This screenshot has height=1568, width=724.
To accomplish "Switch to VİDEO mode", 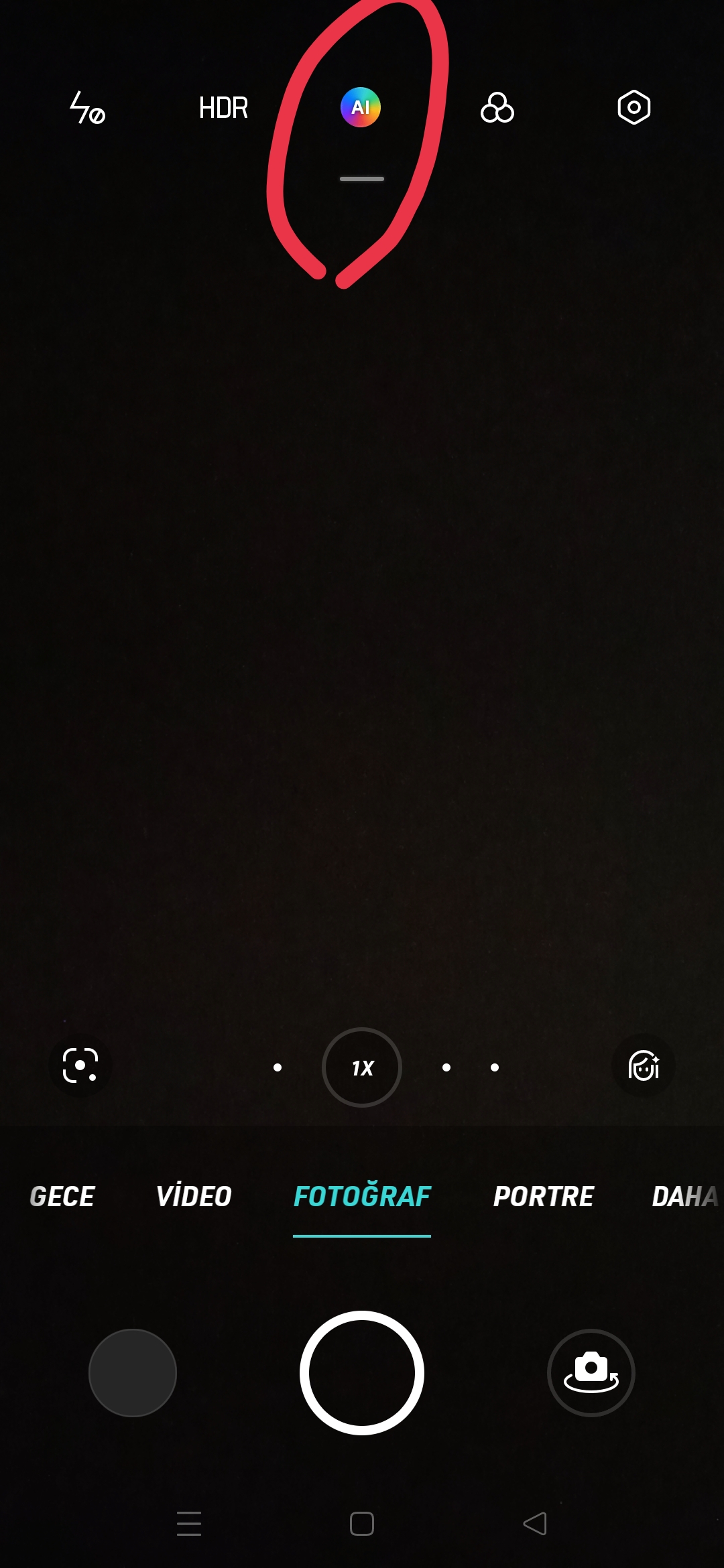I will coord(194,1197).
